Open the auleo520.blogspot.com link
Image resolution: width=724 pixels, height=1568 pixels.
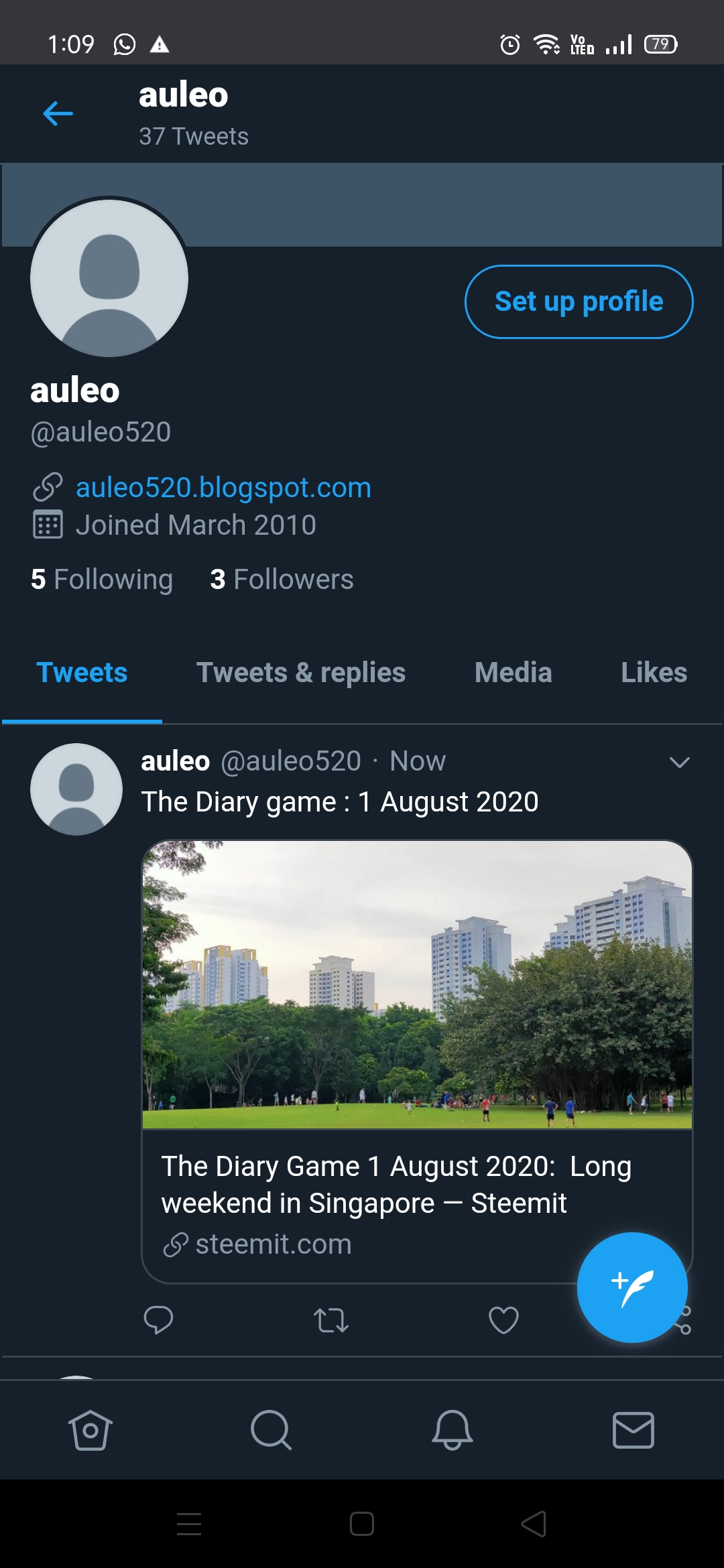click(223, 487)
